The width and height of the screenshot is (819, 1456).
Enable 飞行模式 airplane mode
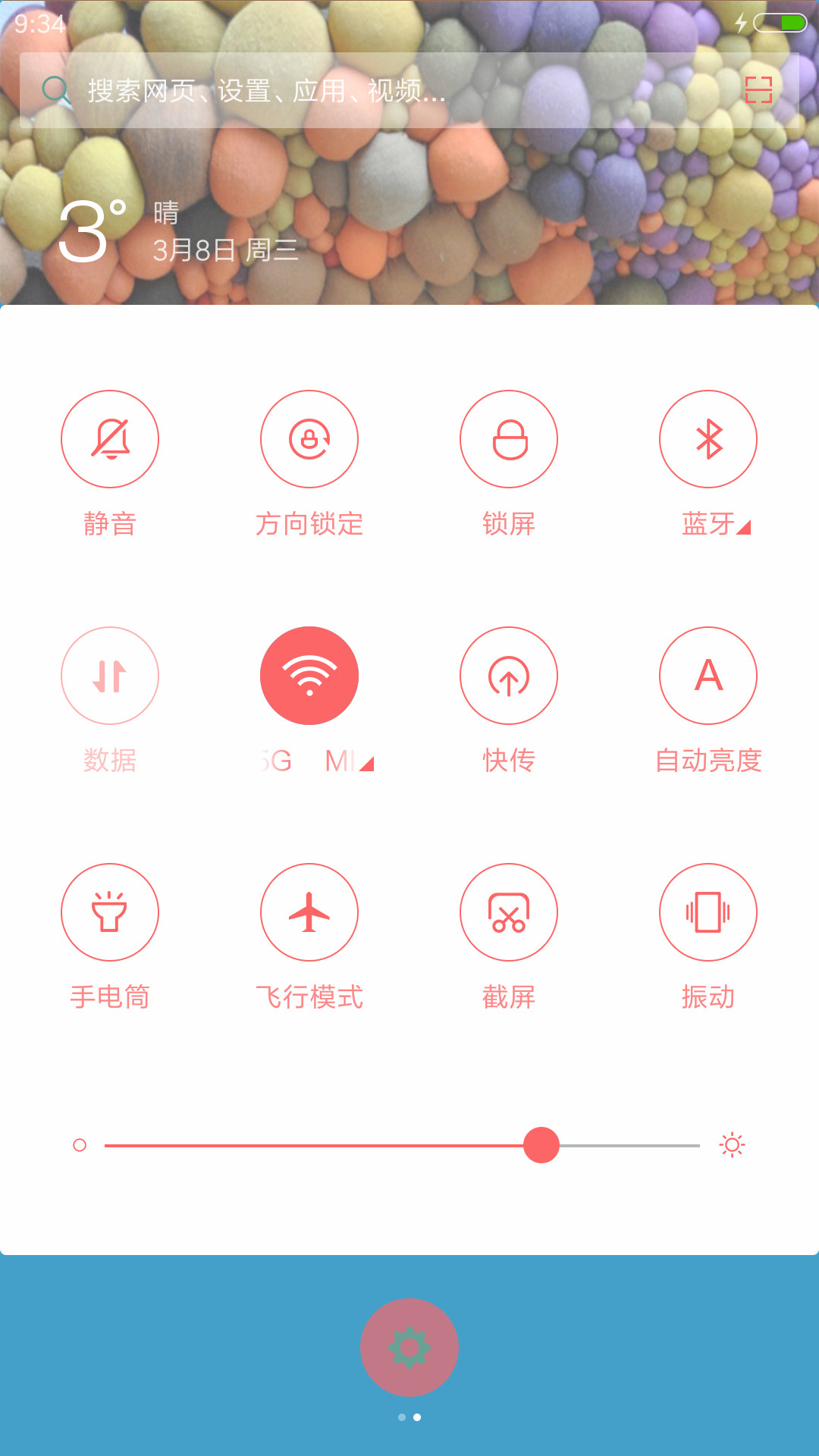pos(309,912)
